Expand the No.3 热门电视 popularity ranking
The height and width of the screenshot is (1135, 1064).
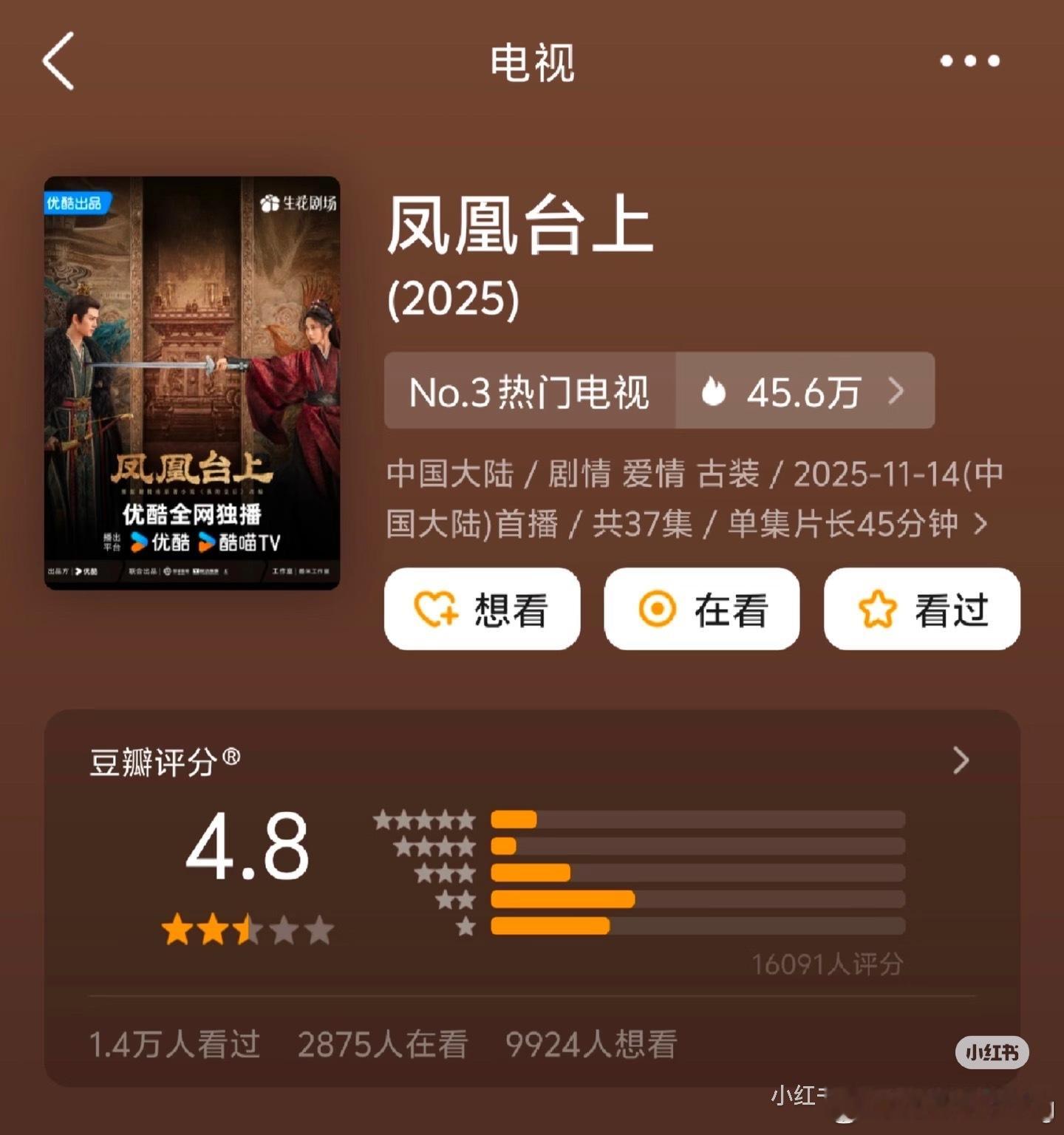click(529, 391)
